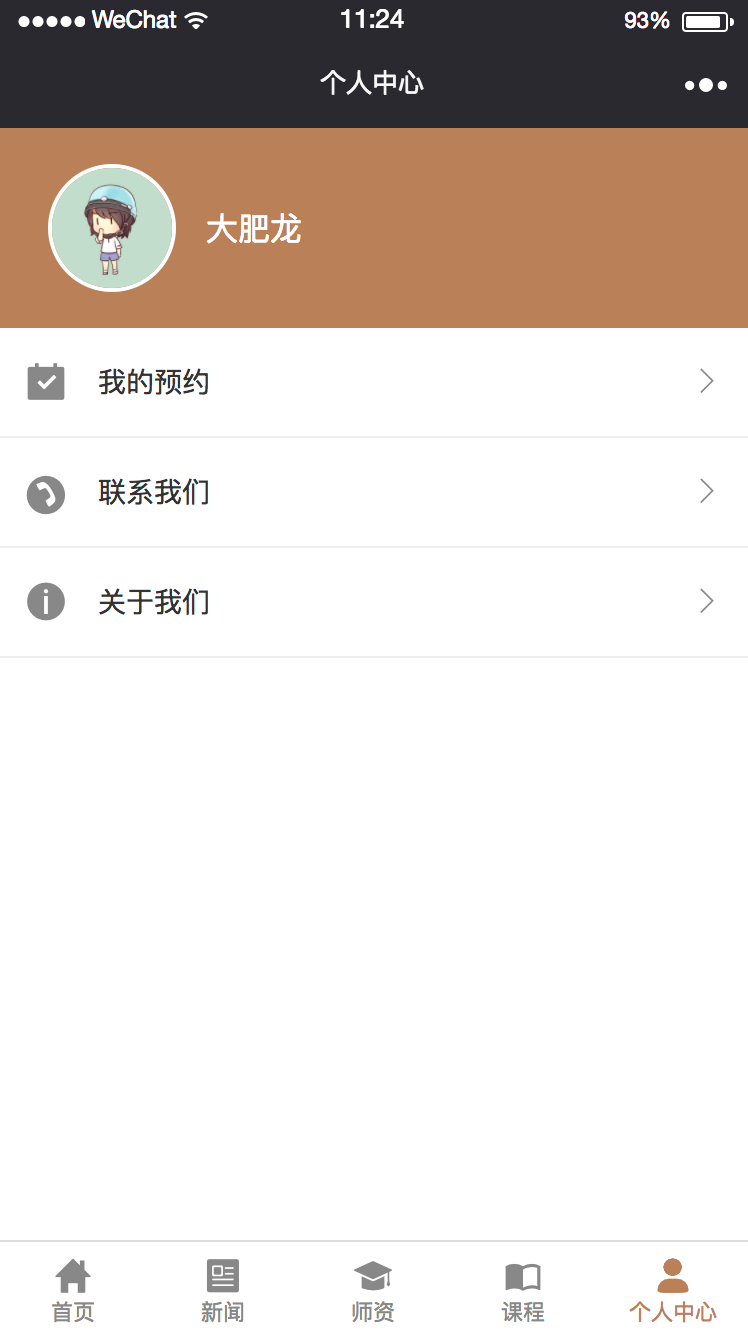Expand 联系我们 using its arrow

coord(707,491)
